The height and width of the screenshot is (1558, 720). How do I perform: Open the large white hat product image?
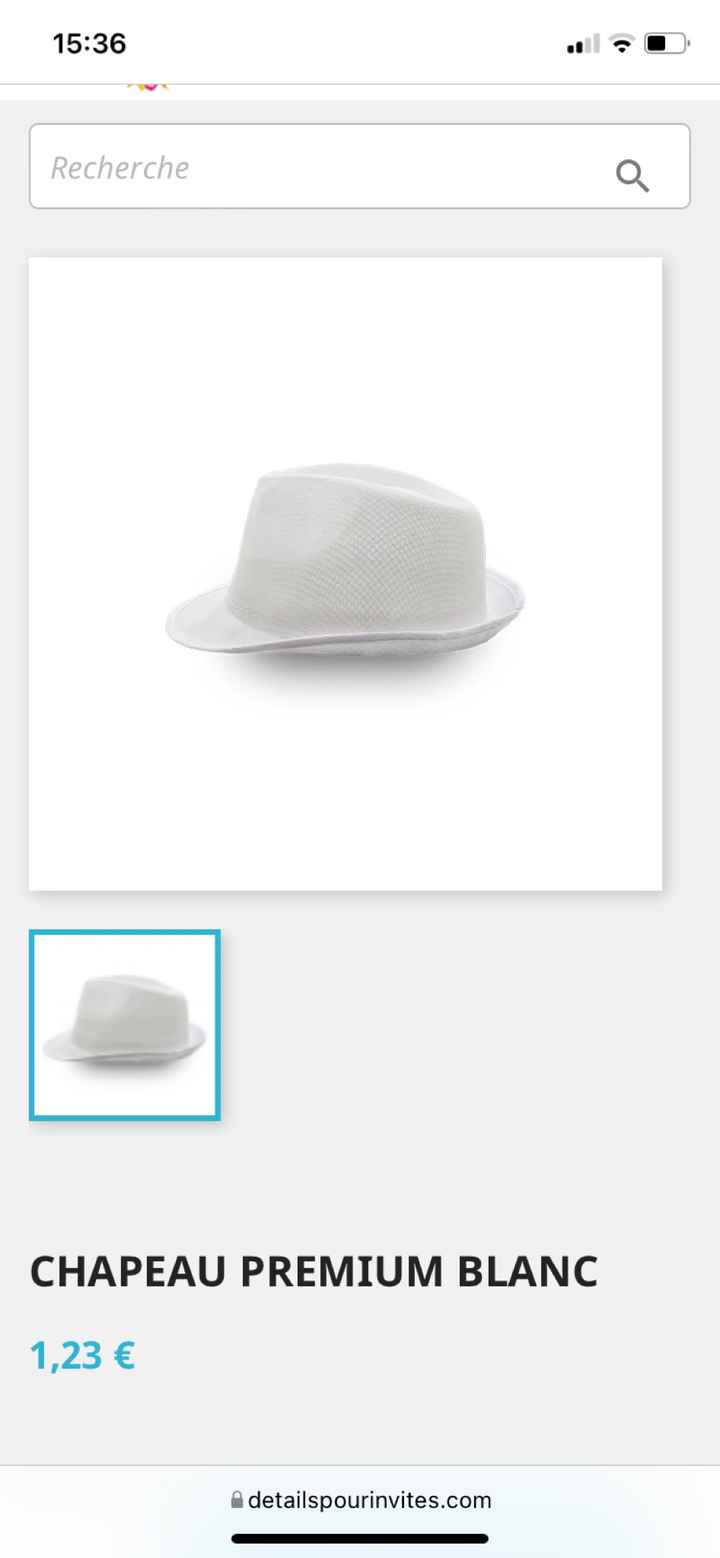[x=345, y=574]
